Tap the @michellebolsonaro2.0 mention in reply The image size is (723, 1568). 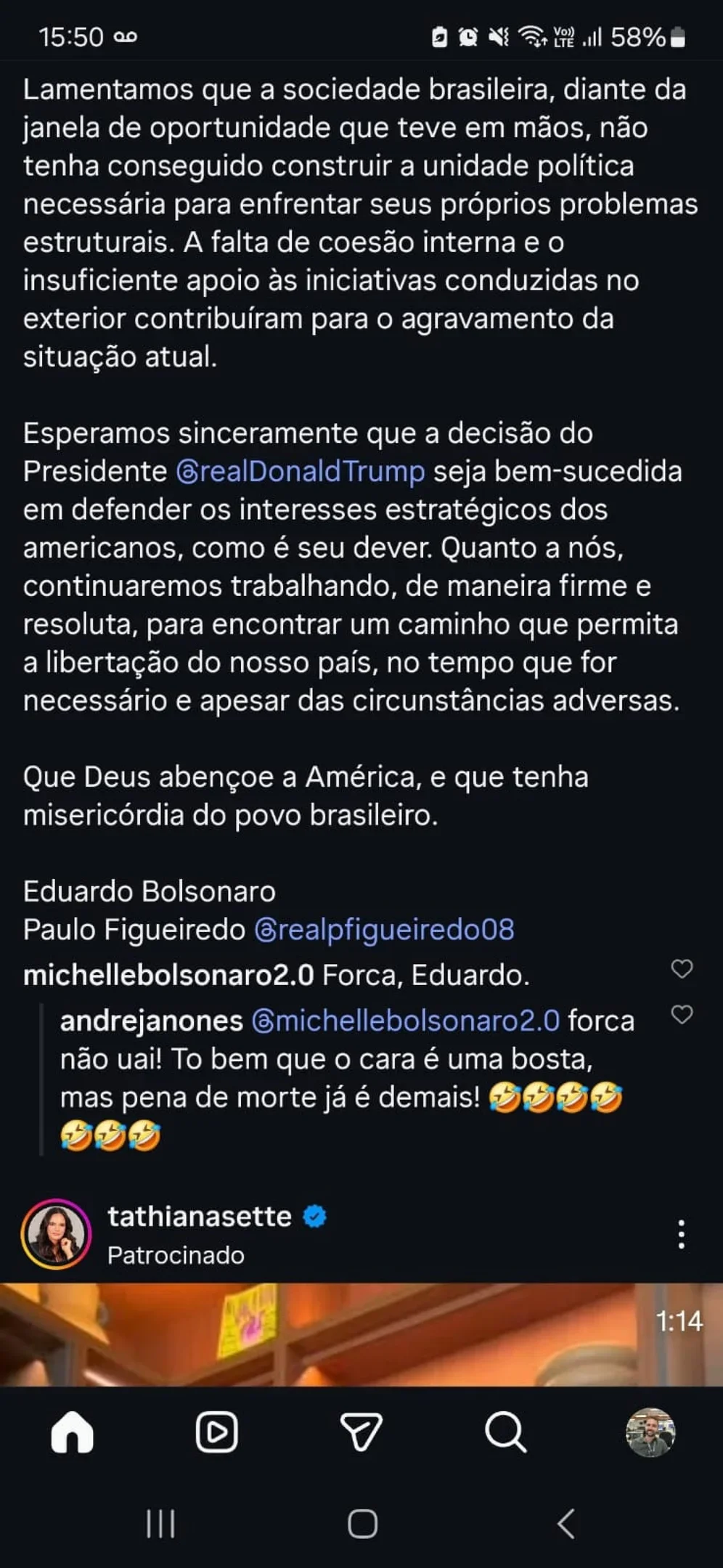[406, 1021]
